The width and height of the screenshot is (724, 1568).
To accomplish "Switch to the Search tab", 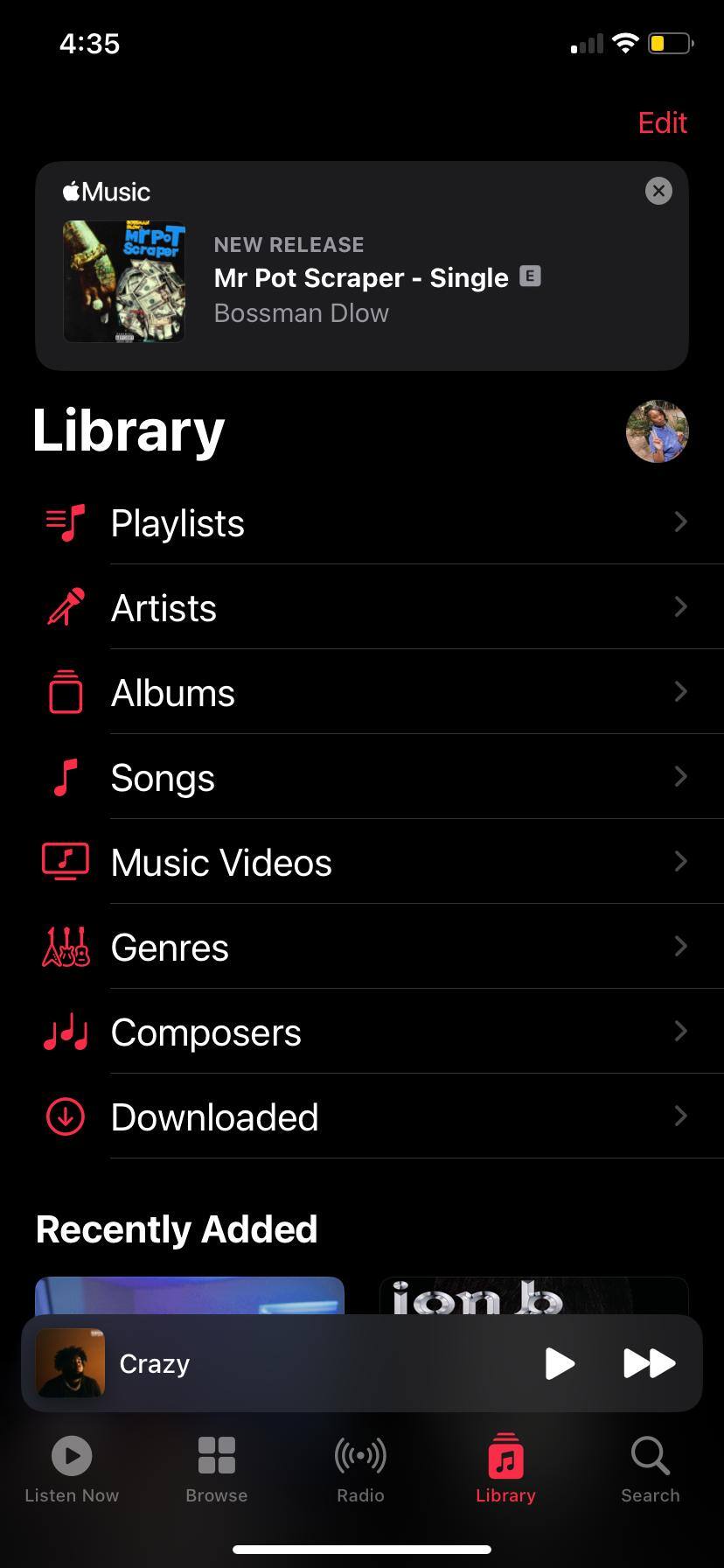I will pos(650,1470).
